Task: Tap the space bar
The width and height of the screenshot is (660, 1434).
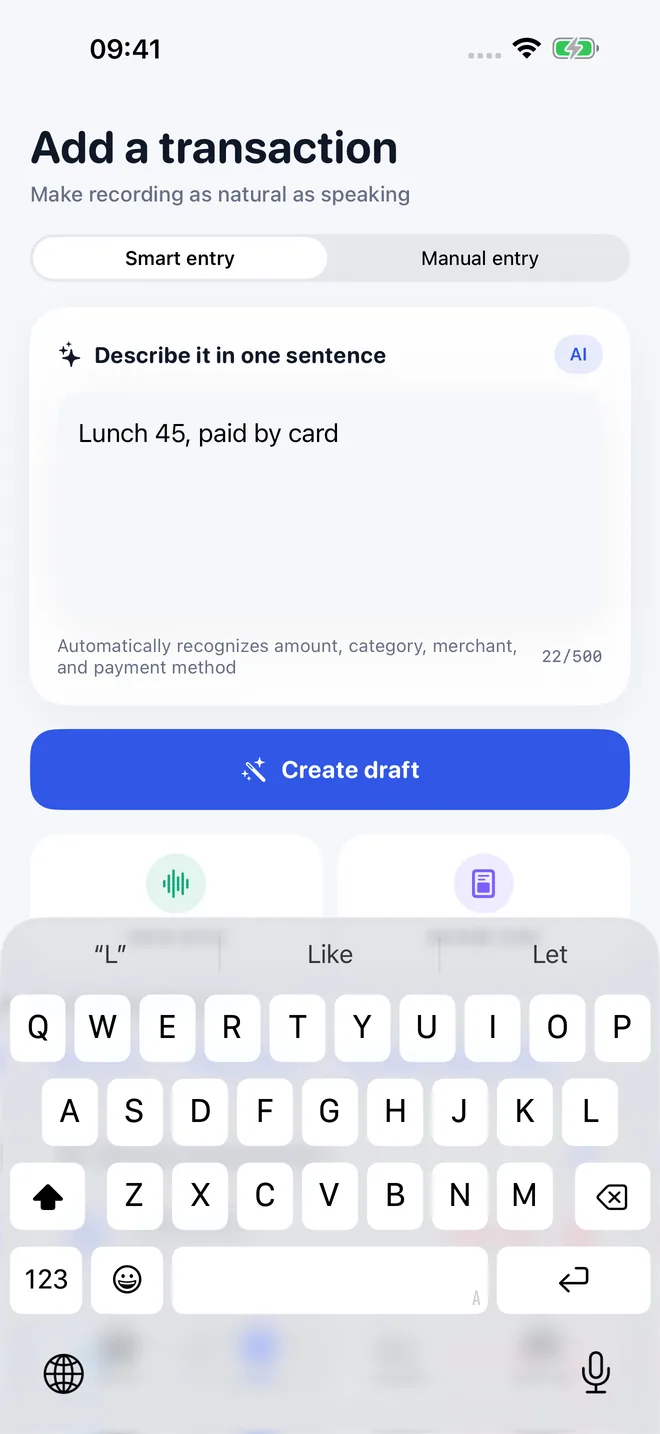Action: [330, 1279]
